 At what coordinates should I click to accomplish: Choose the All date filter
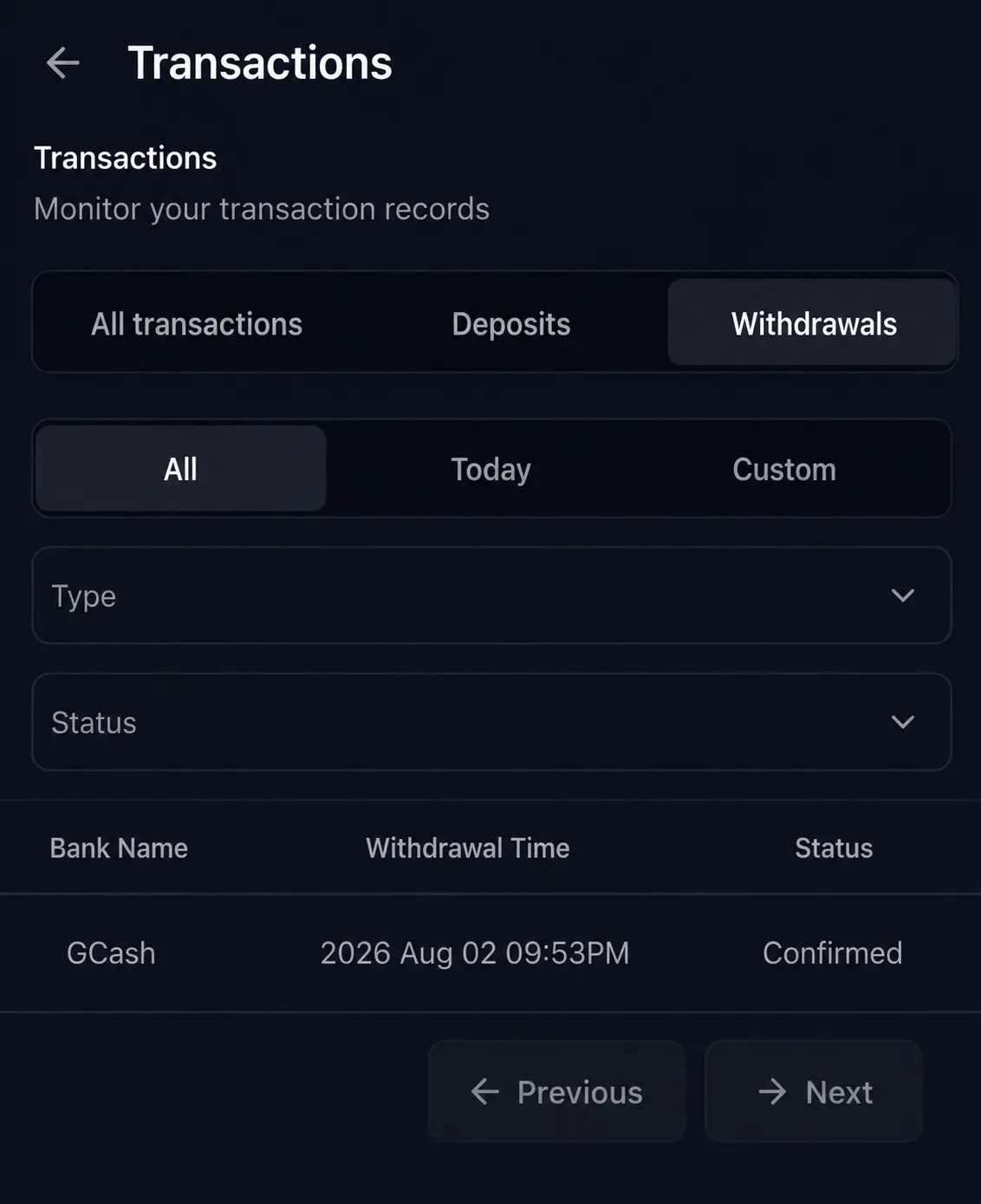click(180, 469)
